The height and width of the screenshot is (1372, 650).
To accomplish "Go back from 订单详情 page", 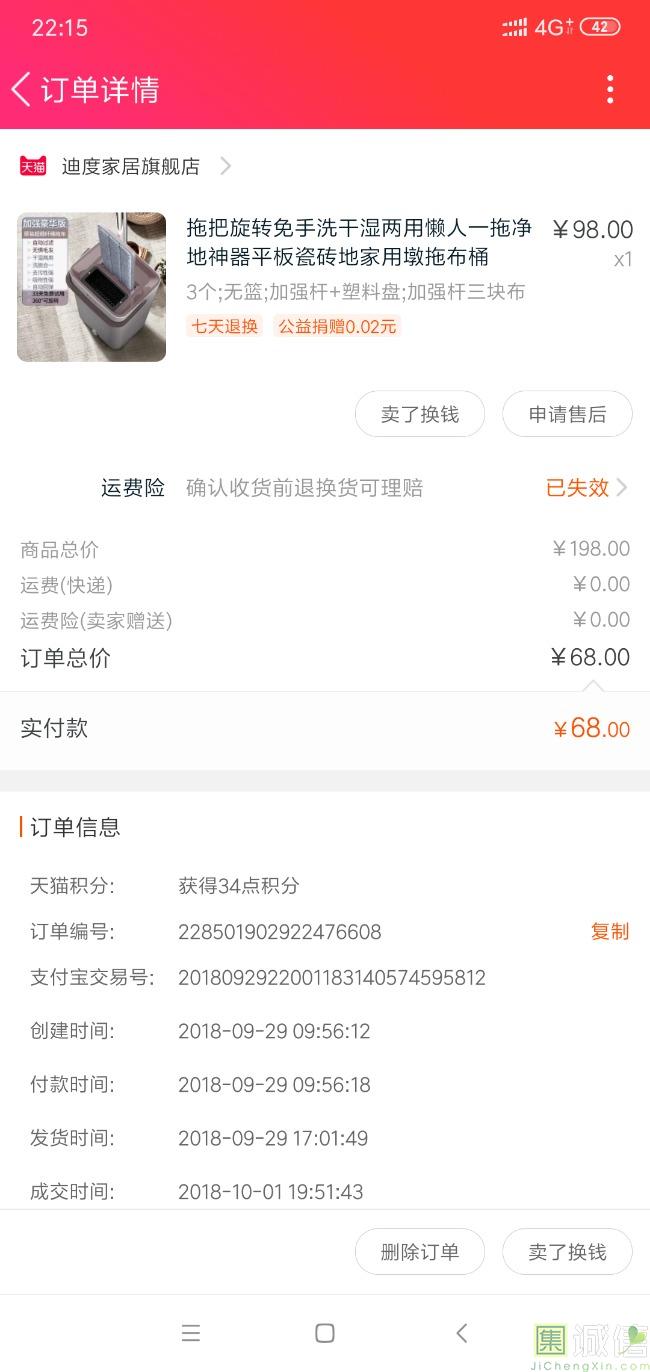I will click(22, 89).
